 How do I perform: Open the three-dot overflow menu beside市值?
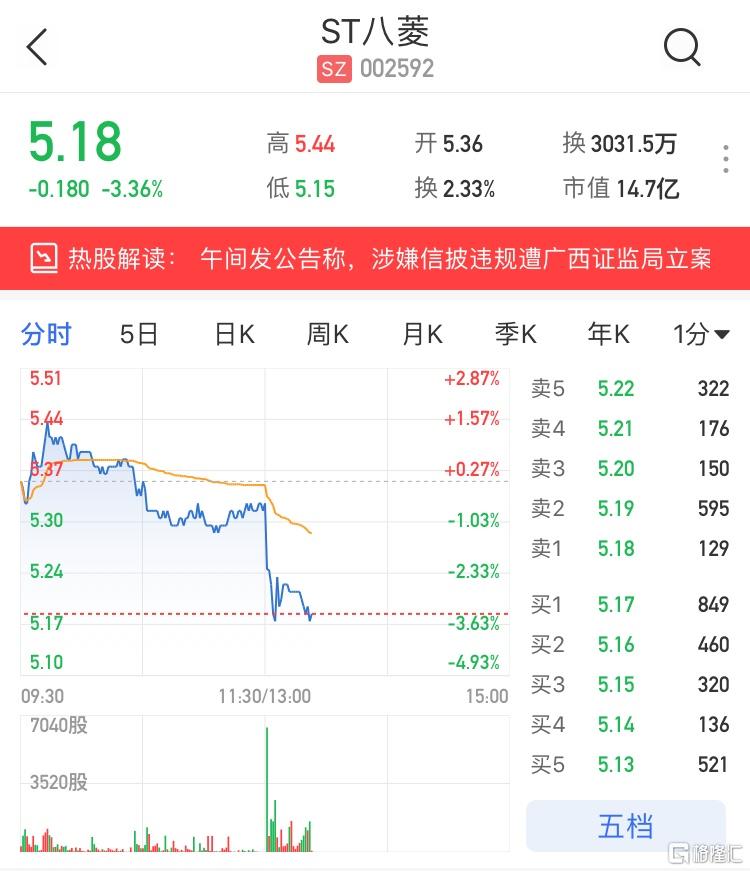coord(724,157)
